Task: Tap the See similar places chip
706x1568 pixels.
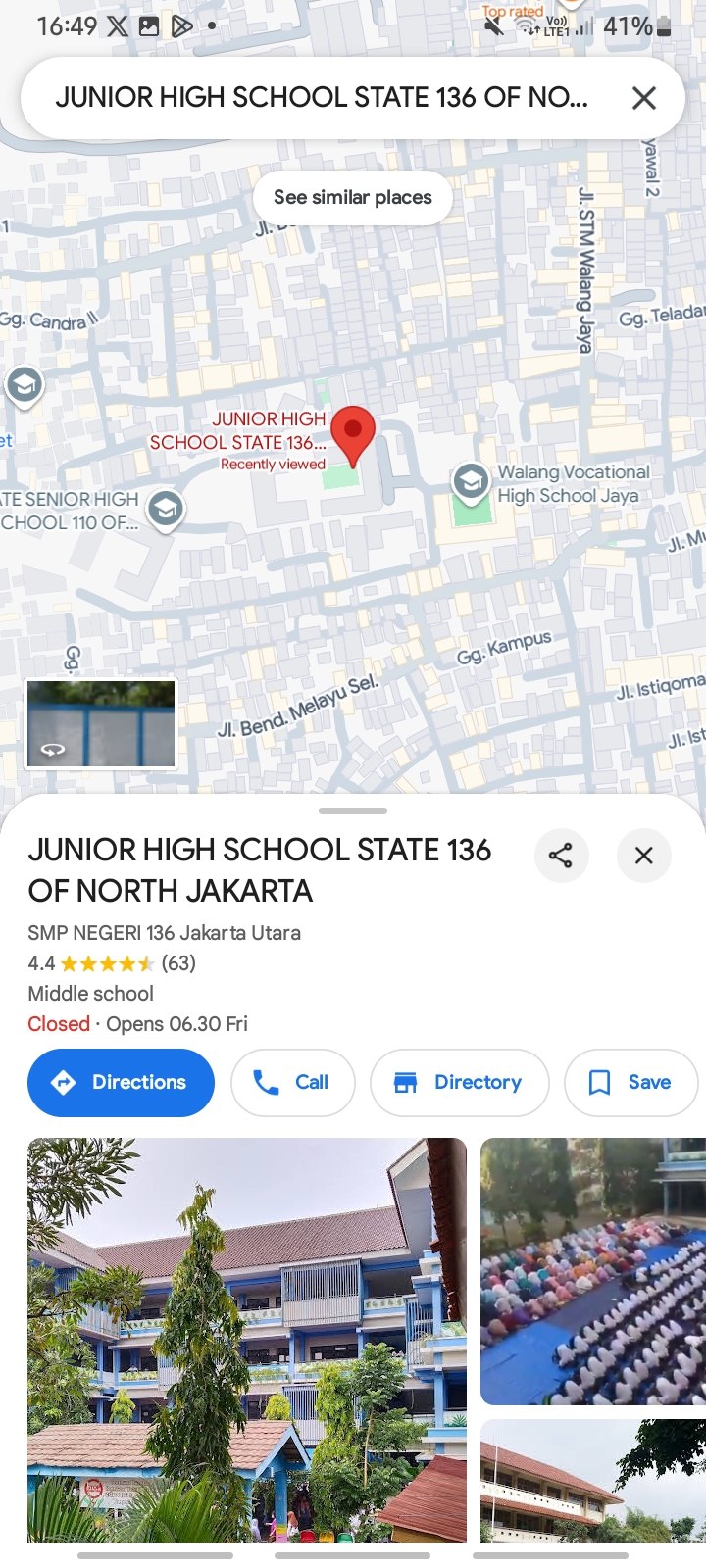Action: (353, 197)
